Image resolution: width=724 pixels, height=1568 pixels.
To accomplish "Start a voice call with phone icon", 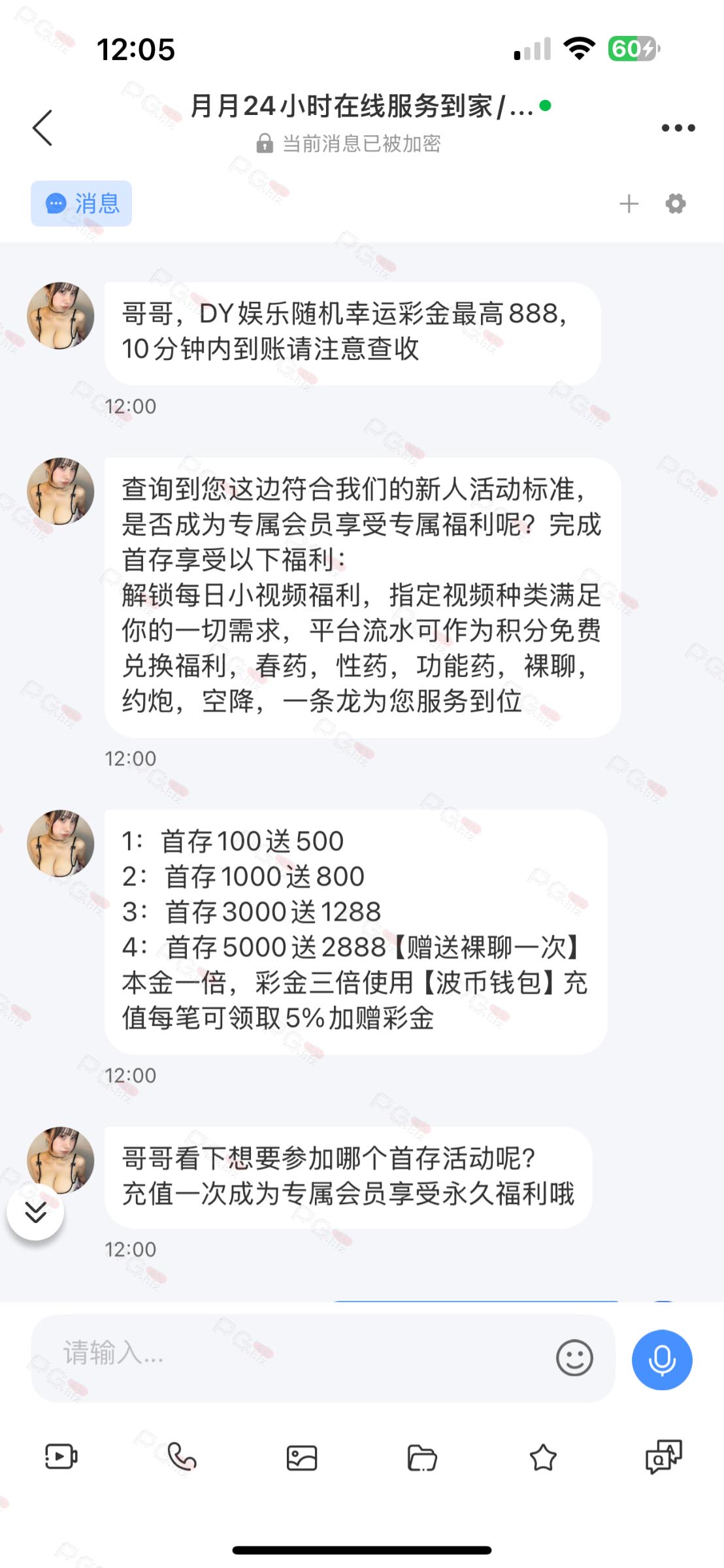I will tap(182, 1456).
